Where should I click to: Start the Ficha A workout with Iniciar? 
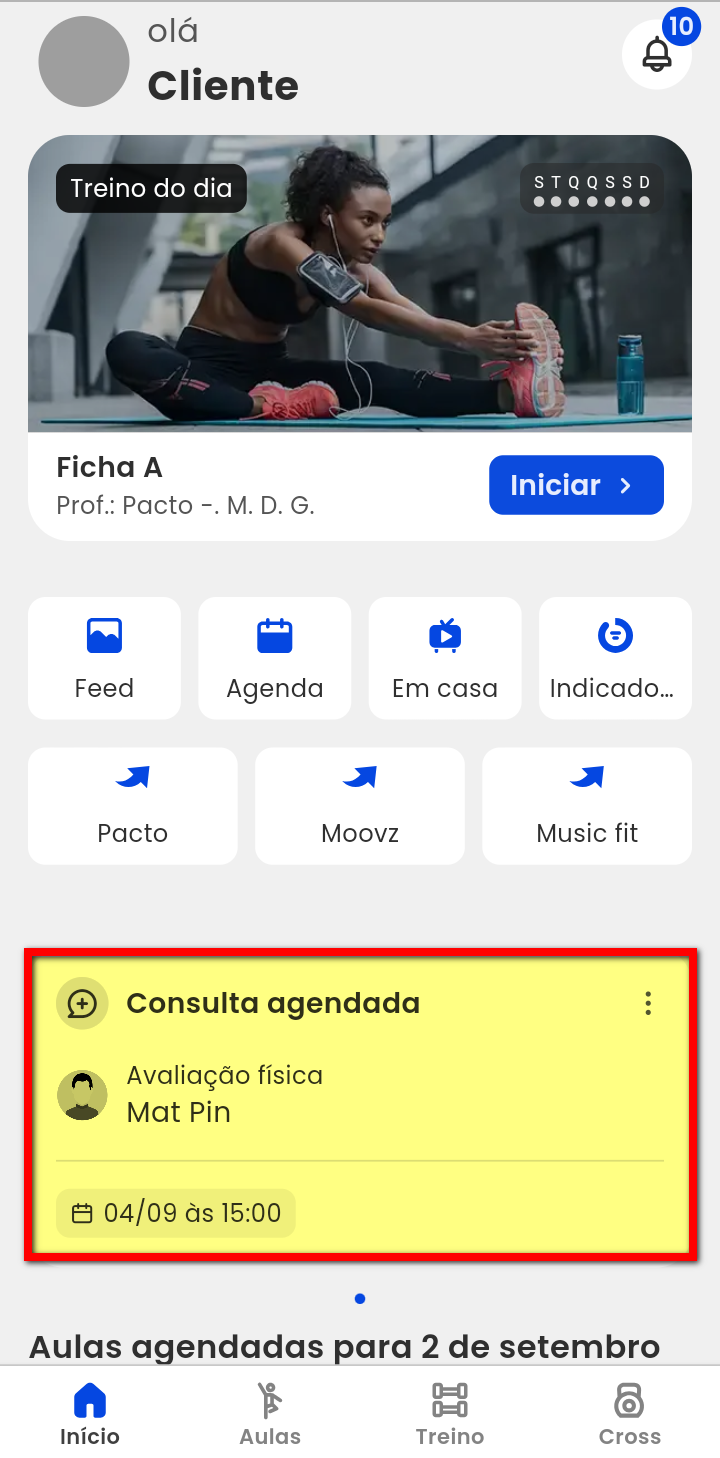[x=576, y=485]
